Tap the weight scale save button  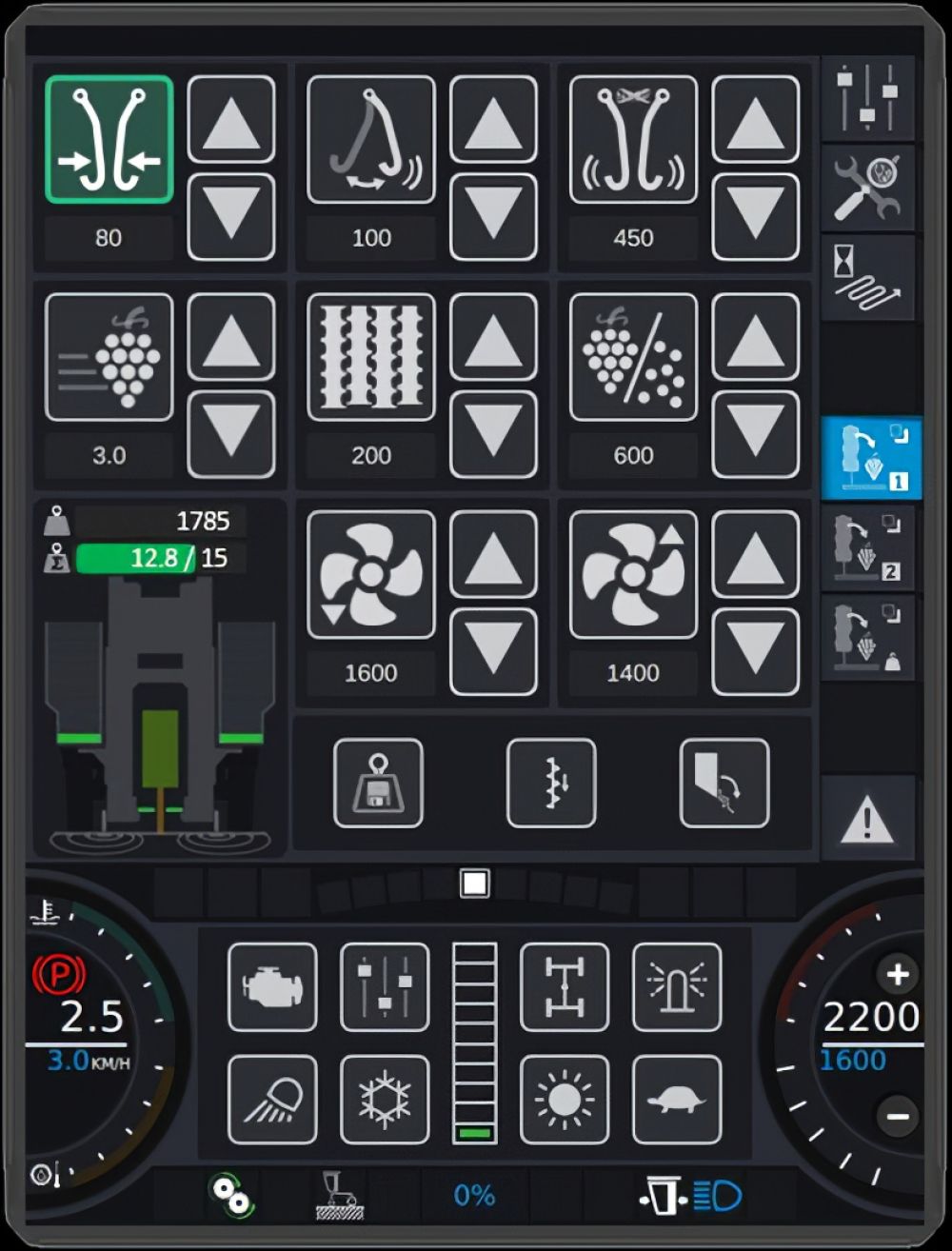click(x=378, y=783)
